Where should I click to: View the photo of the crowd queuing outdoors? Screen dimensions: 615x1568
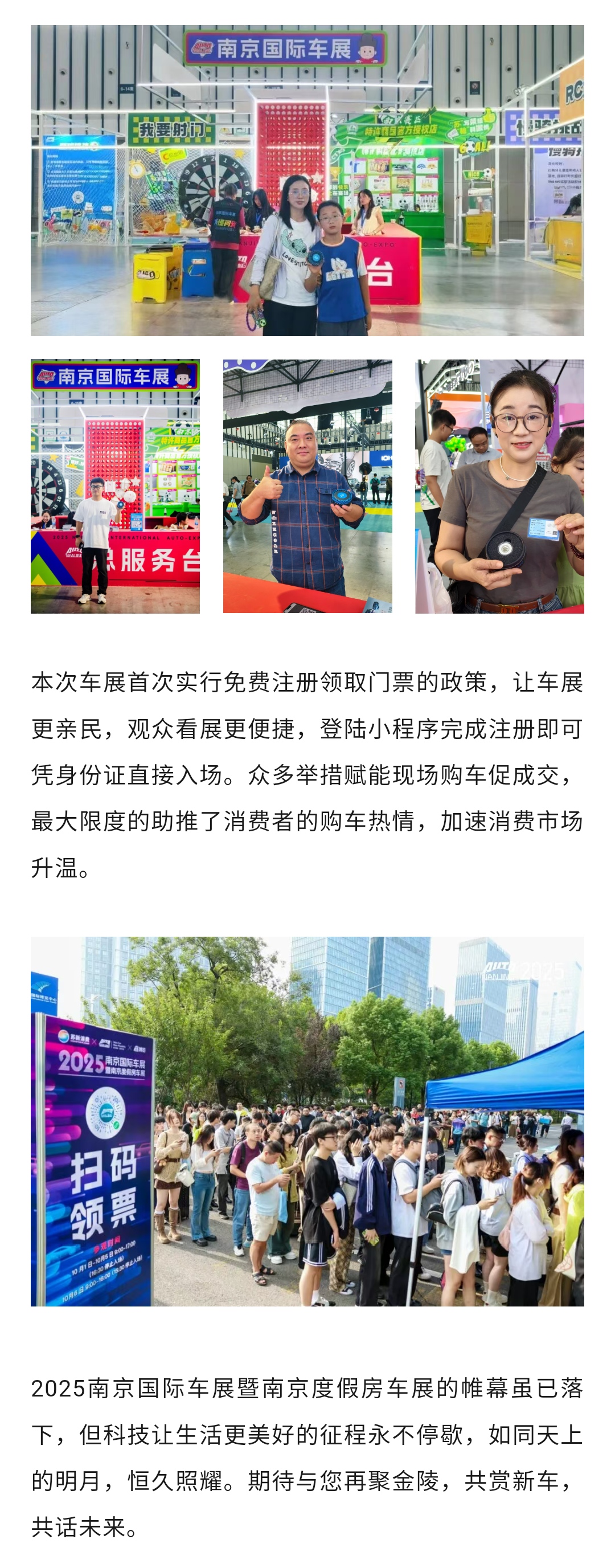coord(307,1121)
